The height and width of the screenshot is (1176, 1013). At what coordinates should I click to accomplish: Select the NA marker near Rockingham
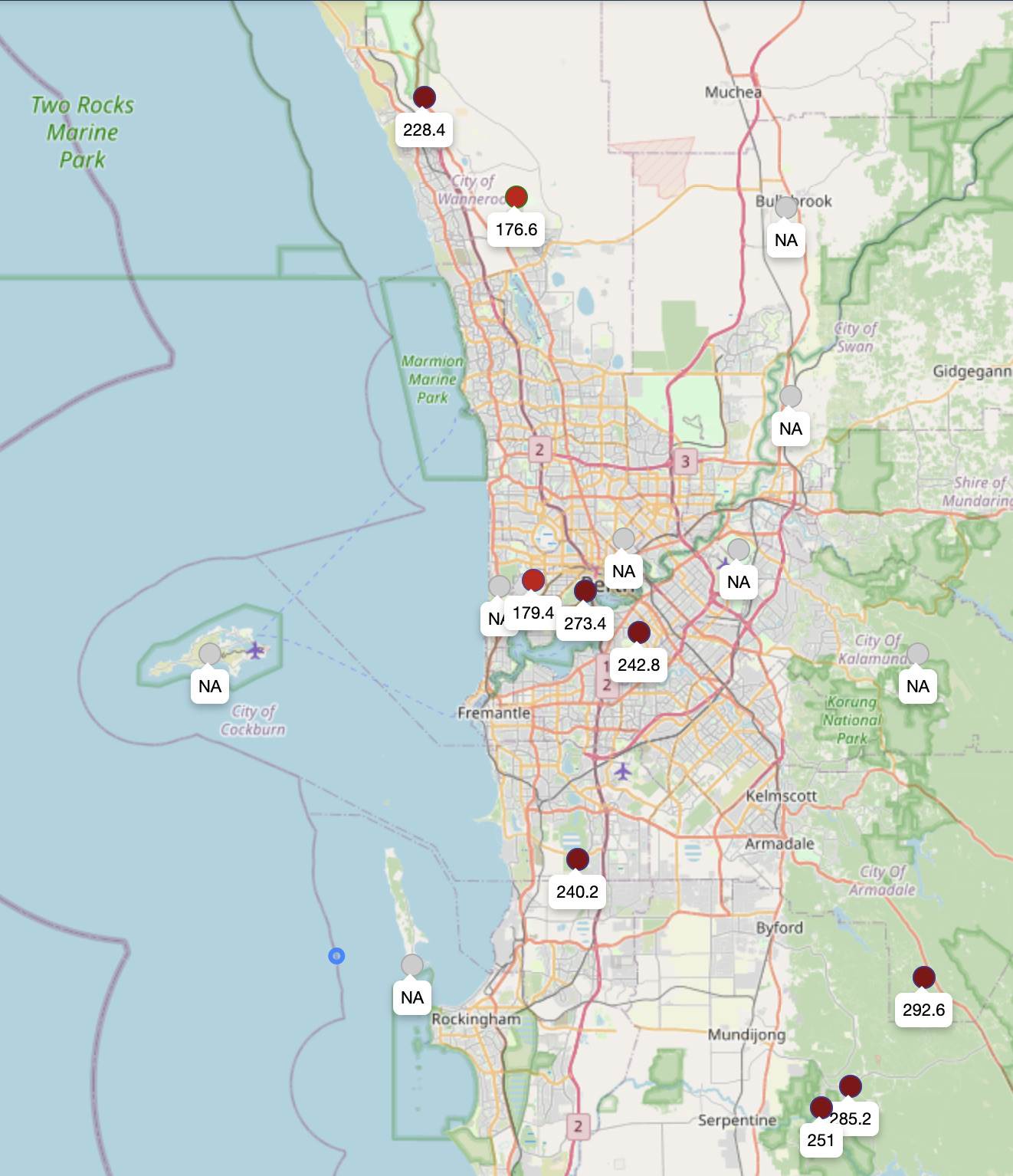411,964
